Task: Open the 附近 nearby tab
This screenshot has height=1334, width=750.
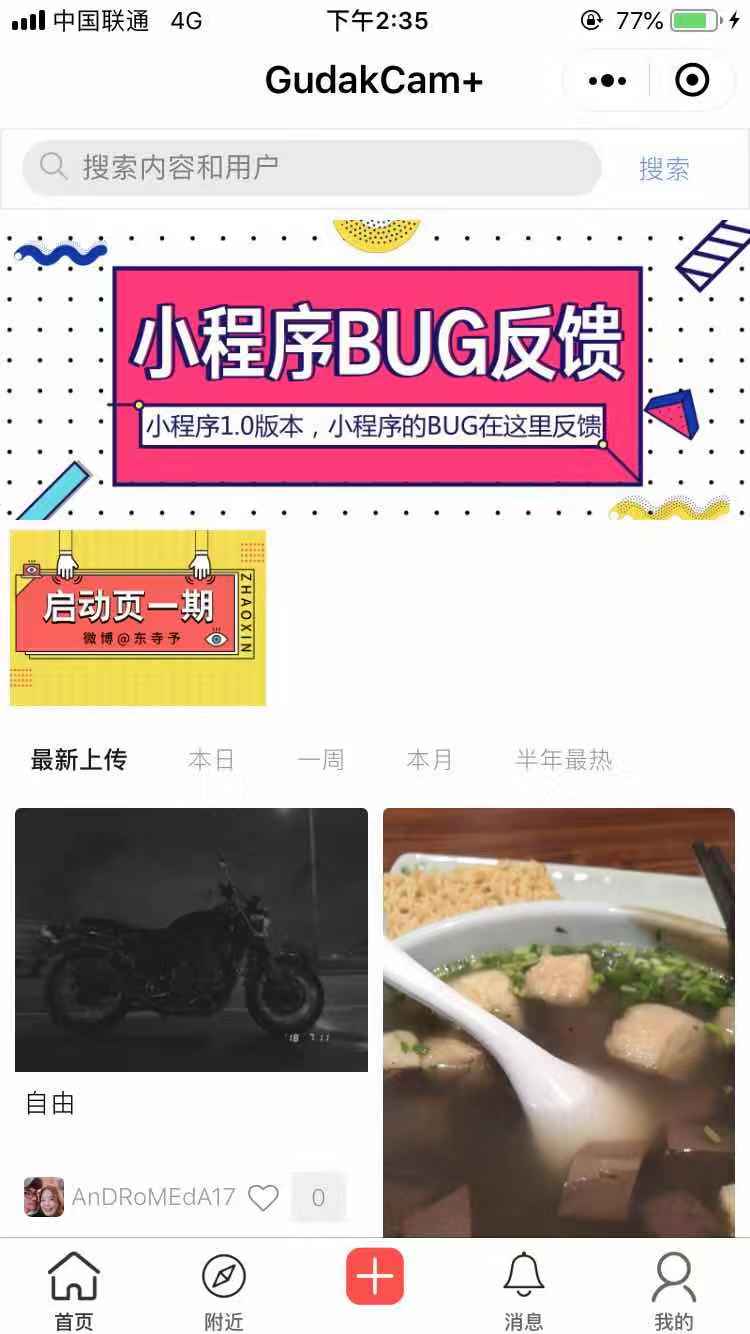Action: click(x=224, y=1290)
